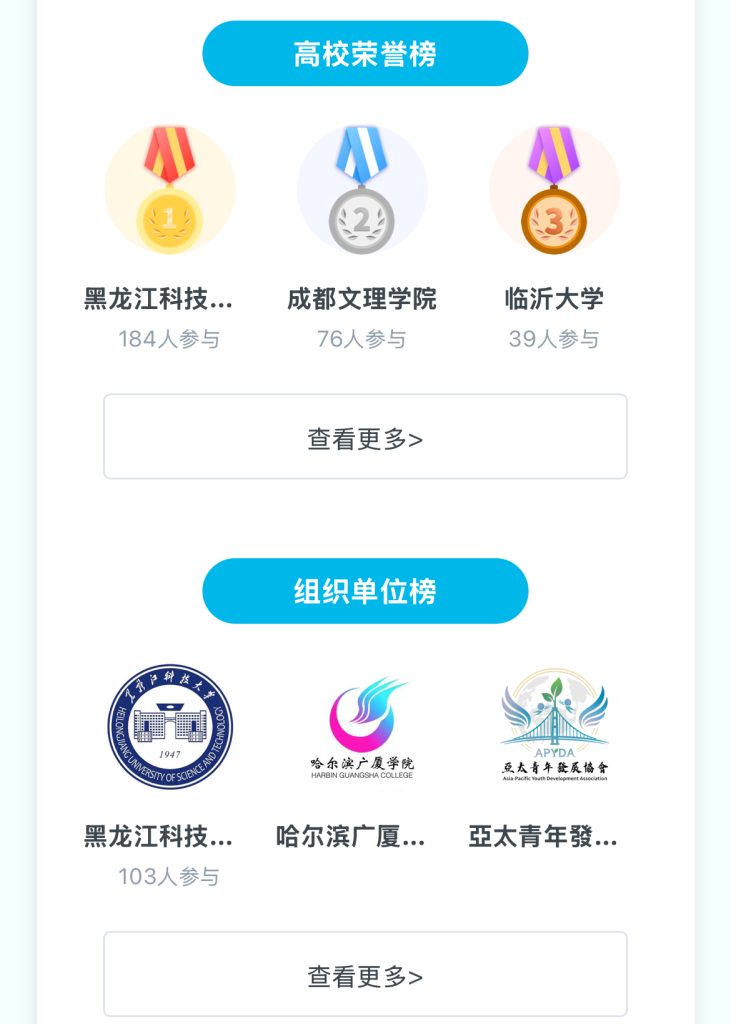Tap 查看更多 under 高校荣誉榜
The width and height of the screenshot is (731, 1024).
pos(365,437)
